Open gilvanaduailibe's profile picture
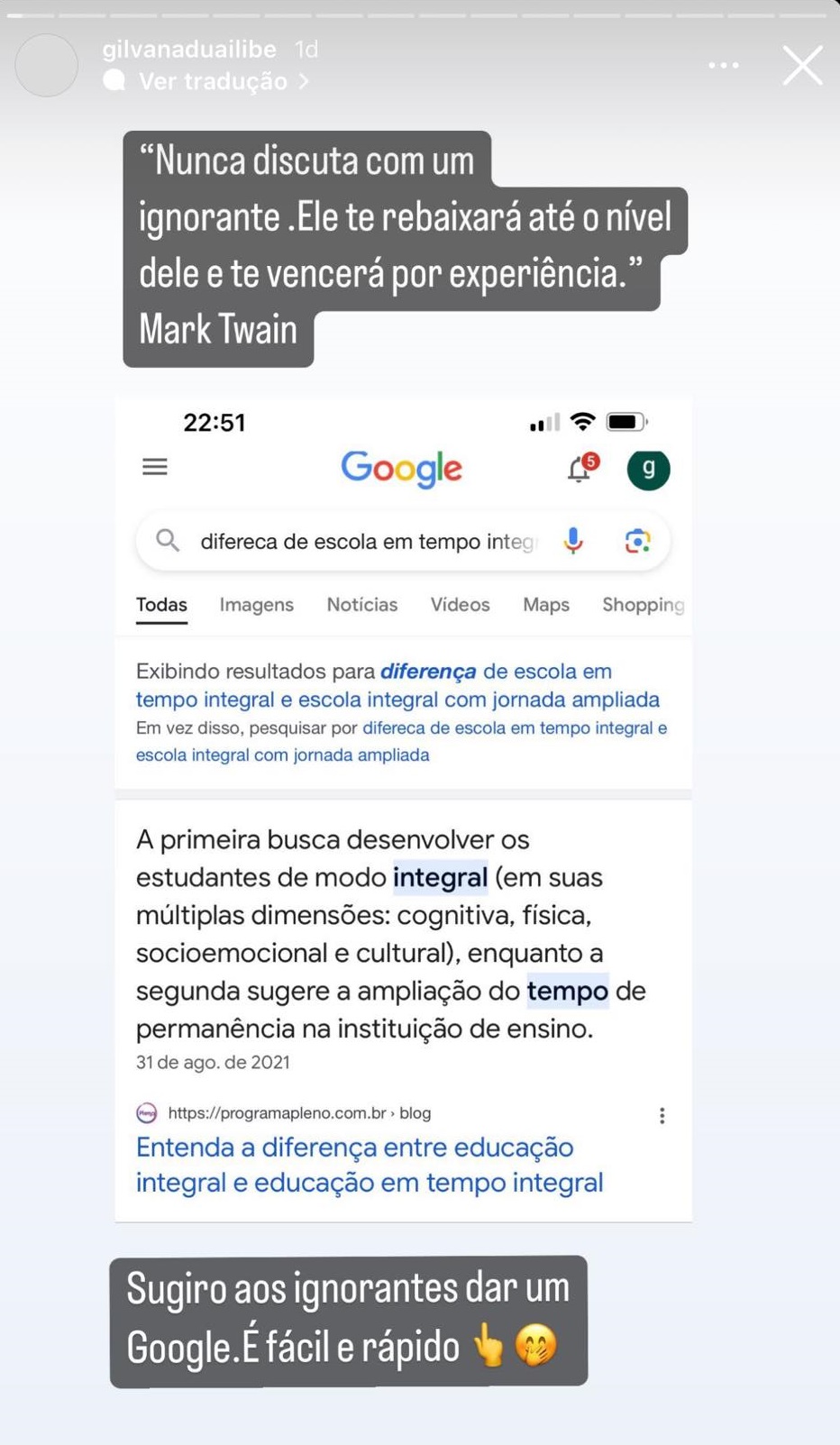840x1445 pixels. tap(47, 66)
